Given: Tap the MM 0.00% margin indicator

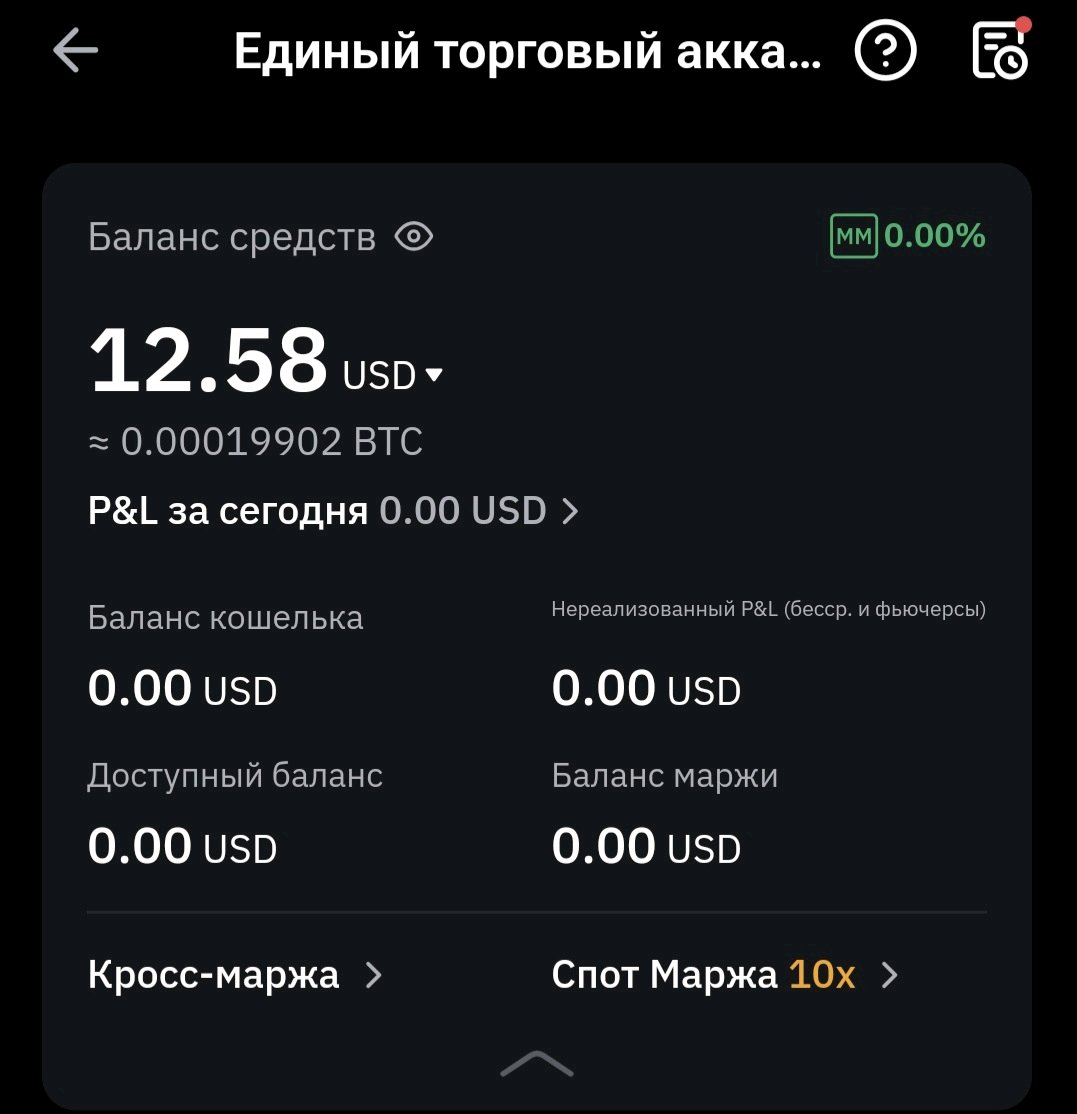Looking at the screenshot, I should click(x=908, y=236).
